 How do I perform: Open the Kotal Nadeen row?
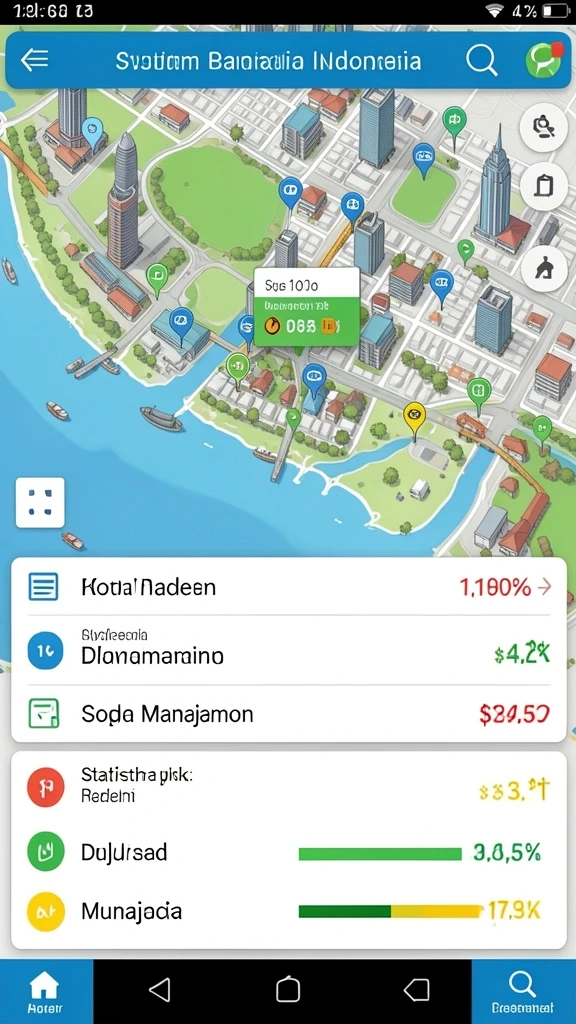pyautogui.click(x=289, y=587)
